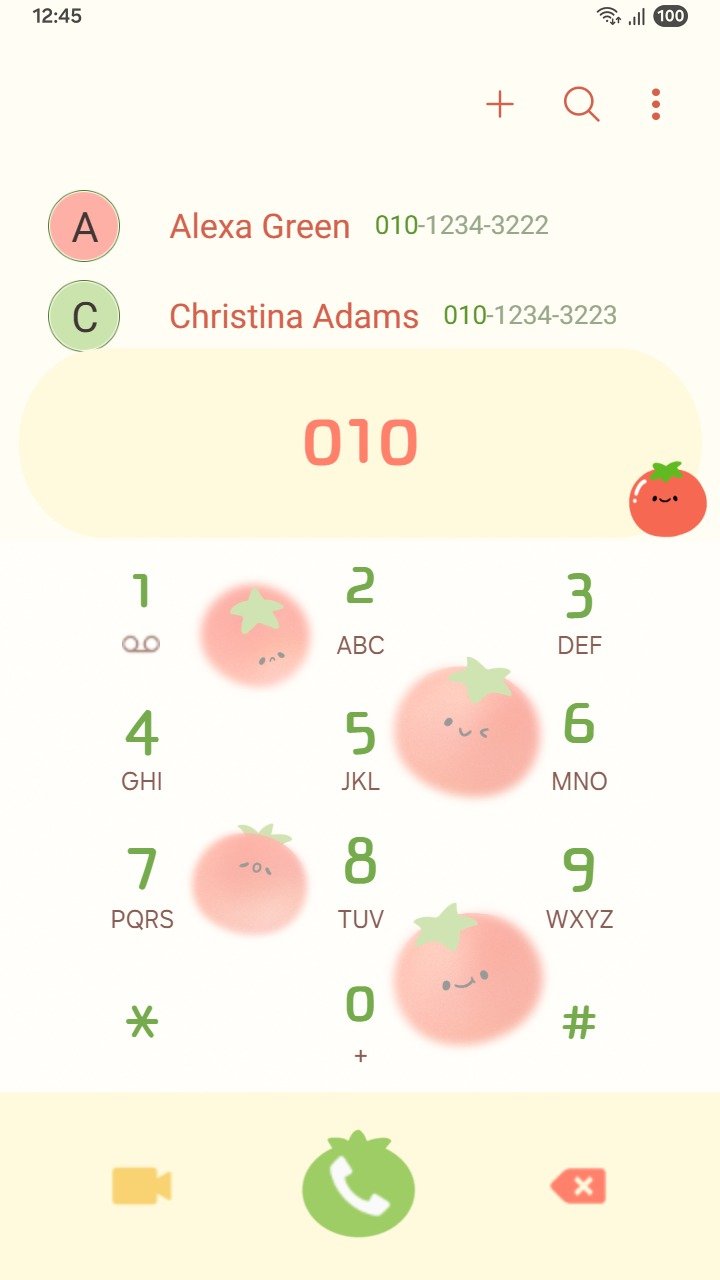
Task: Place the call with green tomato button
Action: coord(359,1186)
